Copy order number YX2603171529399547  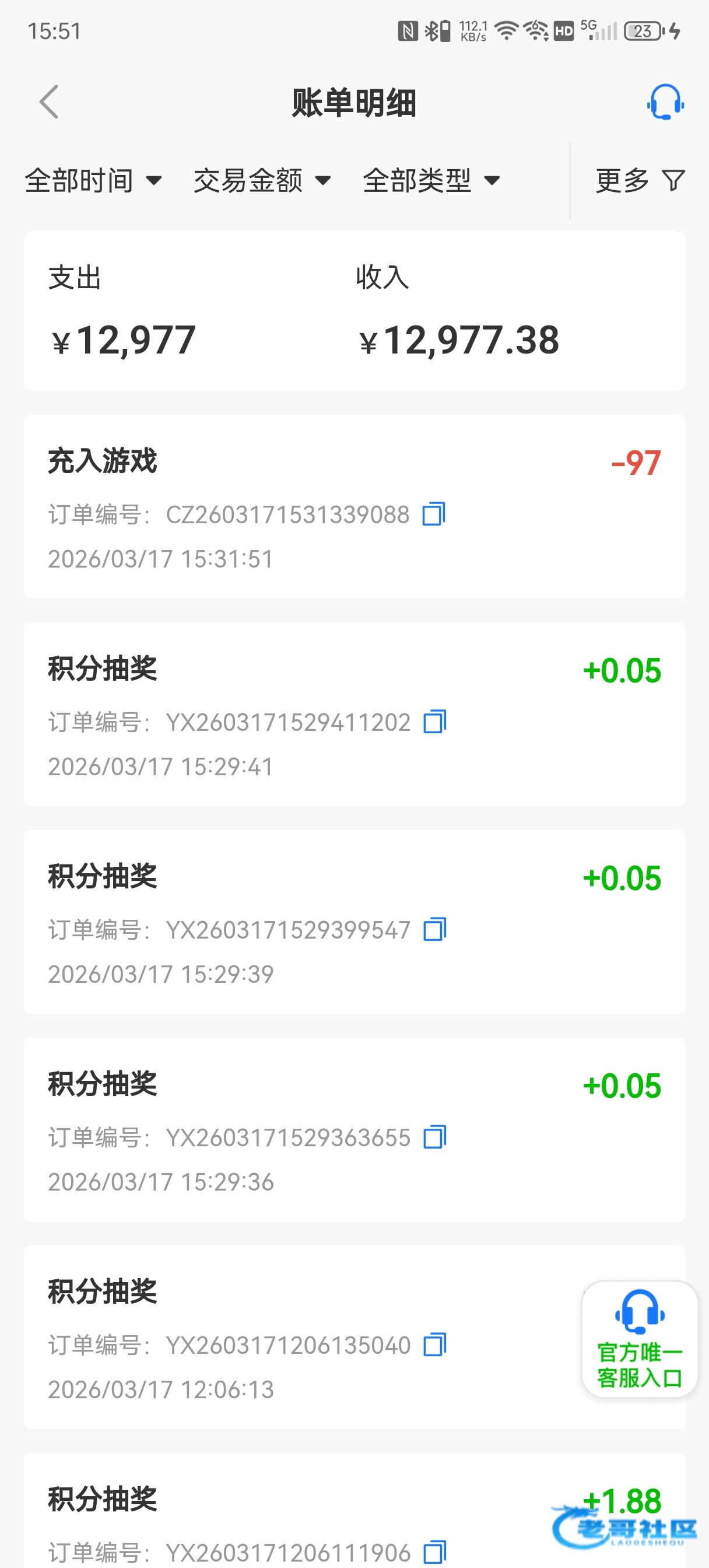(x=434, y=929)
